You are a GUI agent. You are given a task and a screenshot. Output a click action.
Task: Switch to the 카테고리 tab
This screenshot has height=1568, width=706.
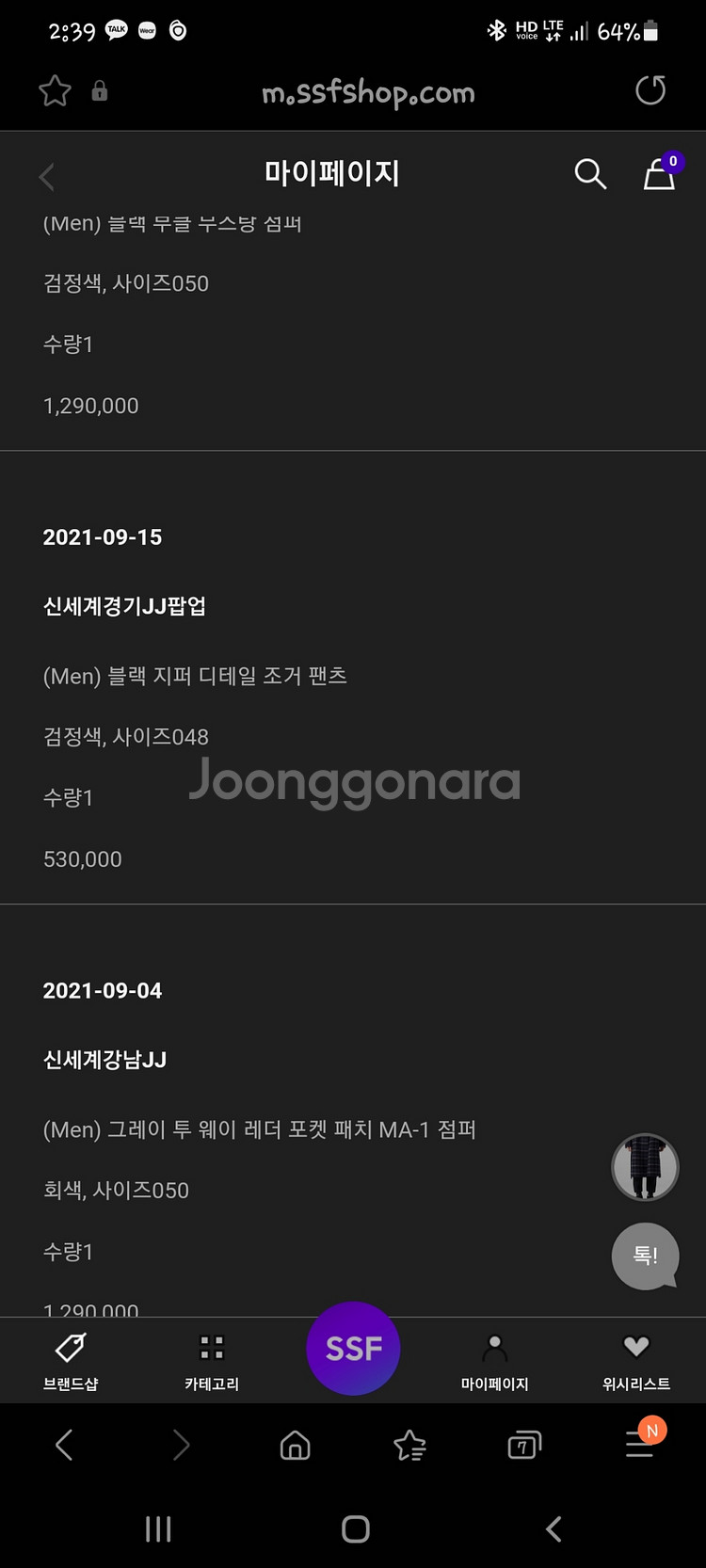(x=212, y=1360)
